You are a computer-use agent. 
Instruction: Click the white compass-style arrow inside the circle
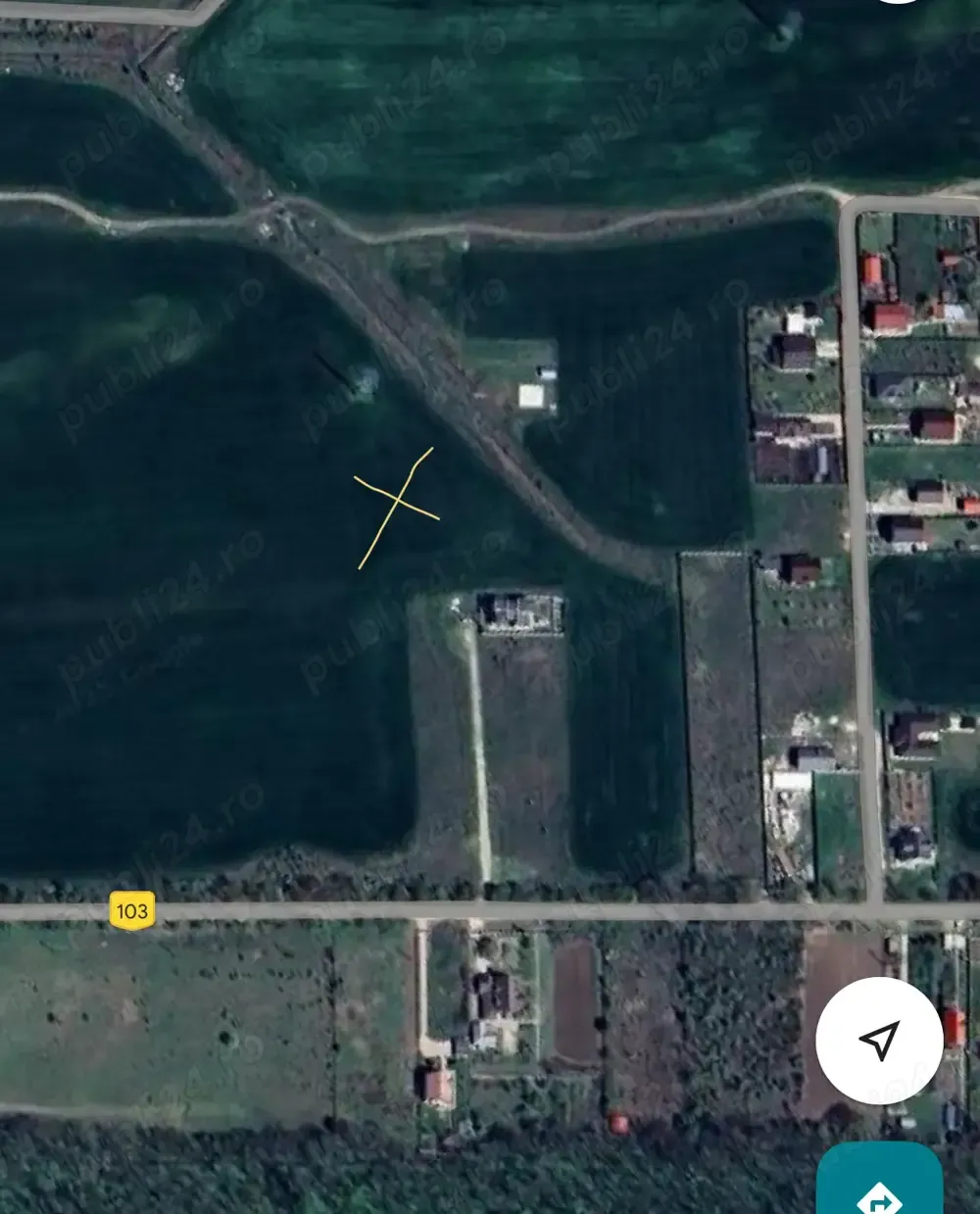[x=878, y=1042]
